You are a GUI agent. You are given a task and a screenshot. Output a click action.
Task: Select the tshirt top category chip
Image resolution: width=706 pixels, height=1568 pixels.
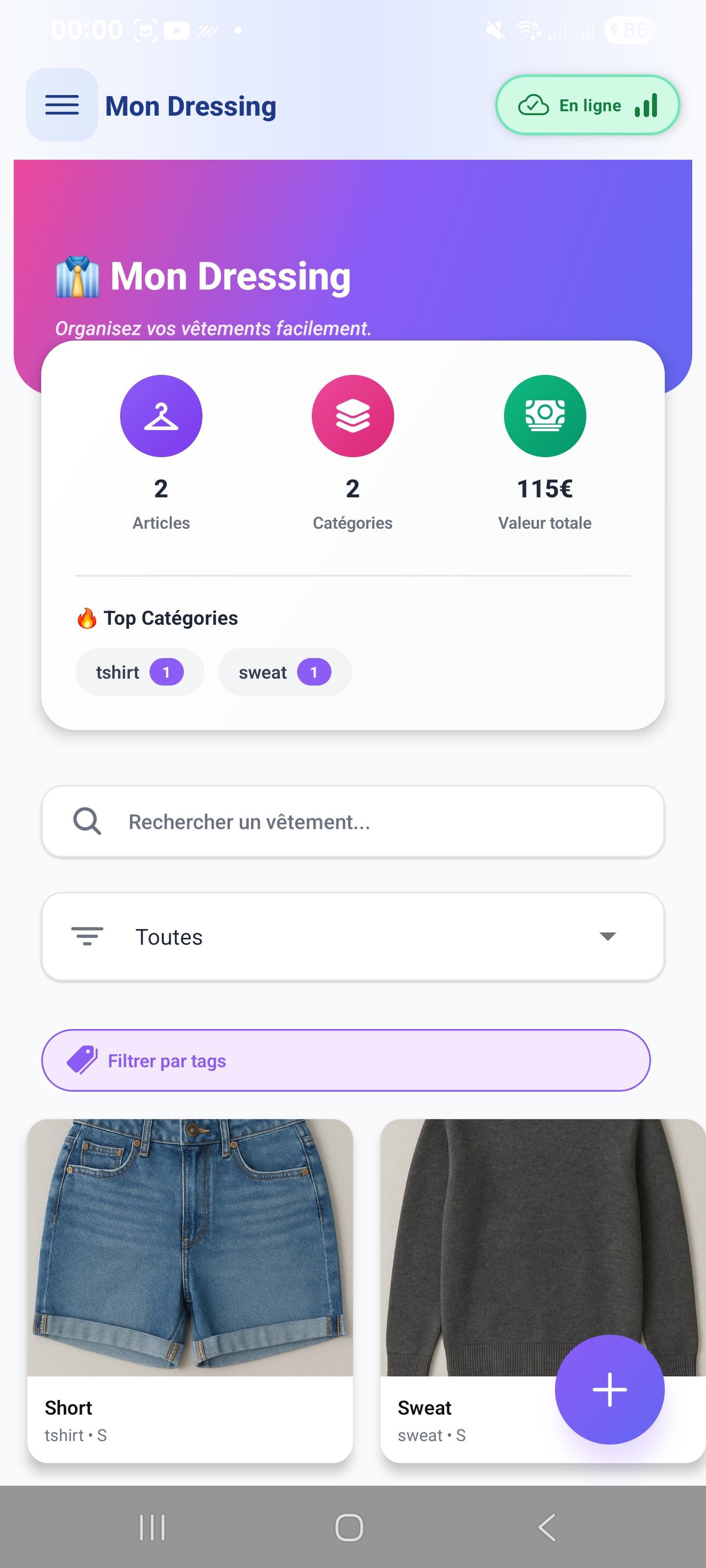(x=140, y=672)
